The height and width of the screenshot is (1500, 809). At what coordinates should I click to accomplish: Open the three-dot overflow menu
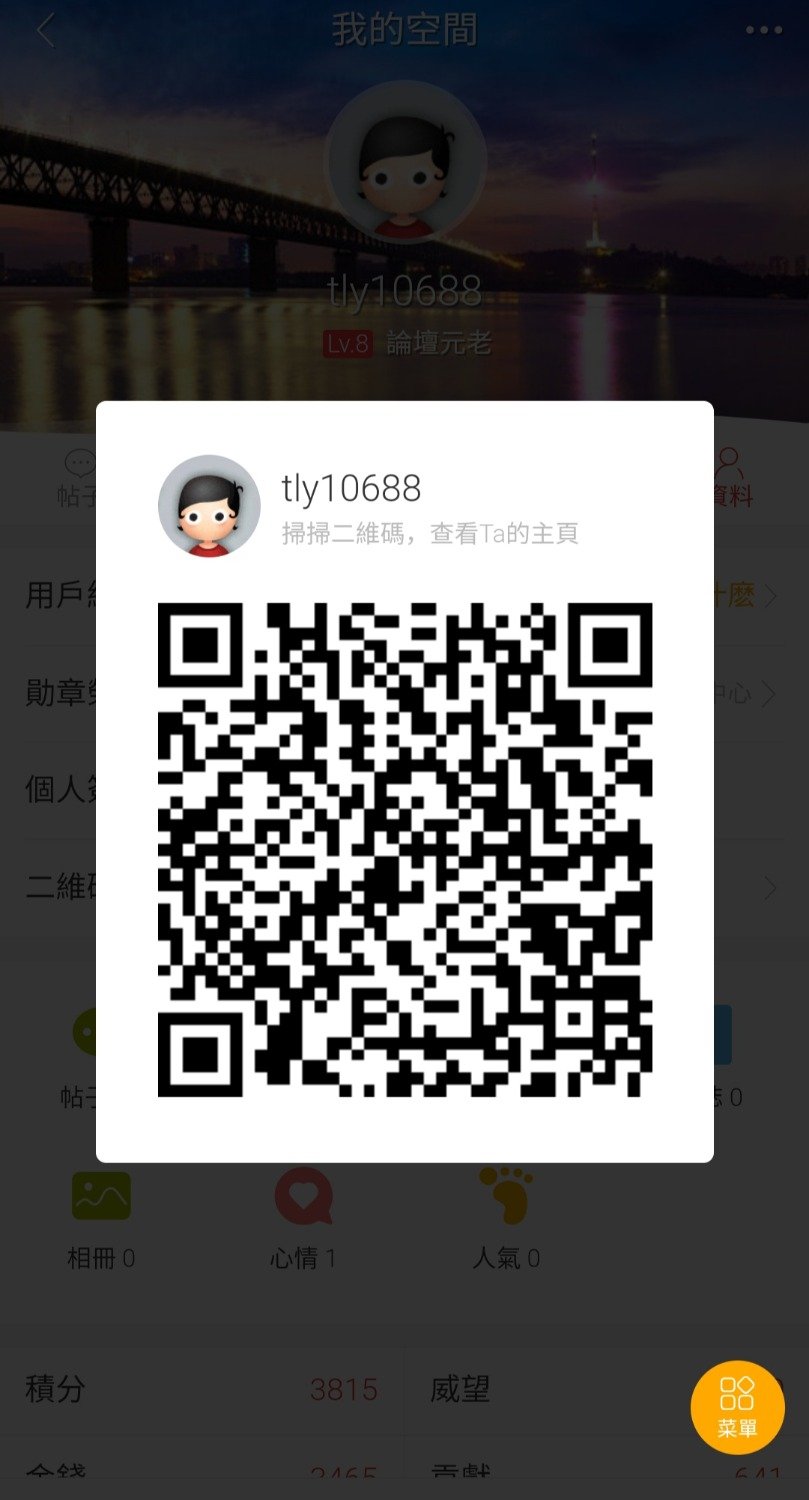[x=763, y=31]
